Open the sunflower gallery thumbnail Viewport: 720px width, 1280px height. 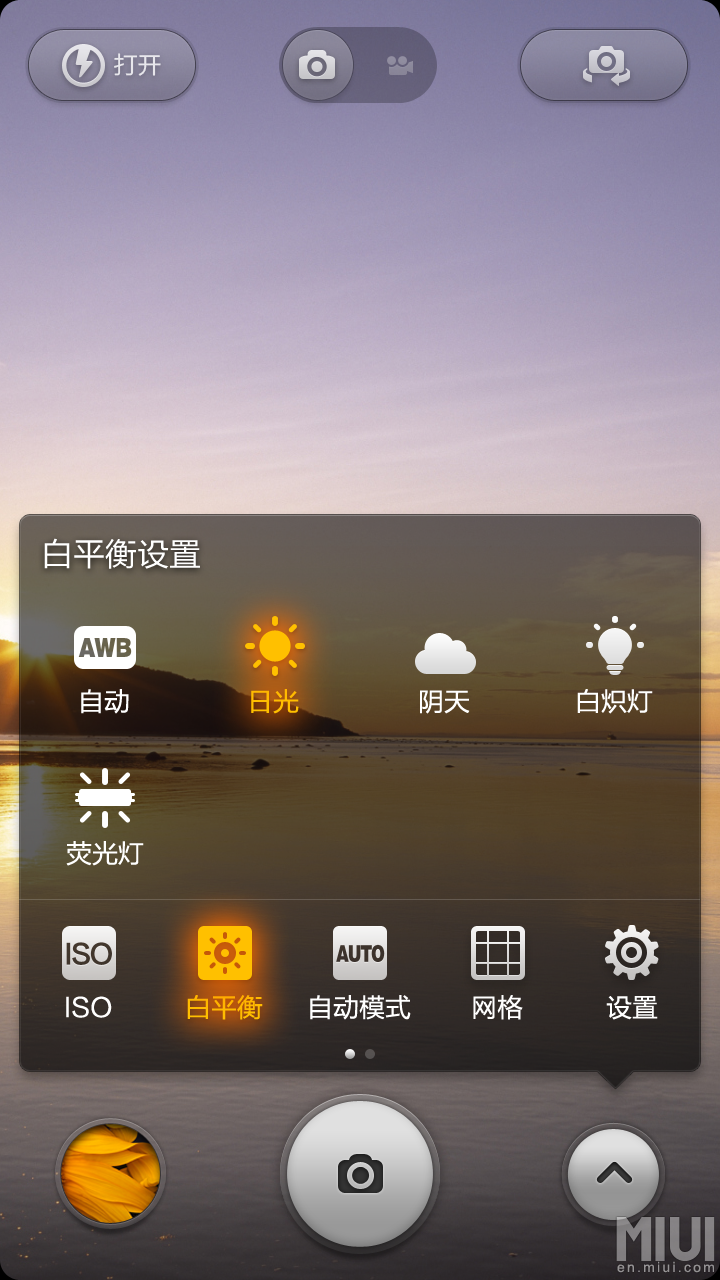click(110, 1173)
